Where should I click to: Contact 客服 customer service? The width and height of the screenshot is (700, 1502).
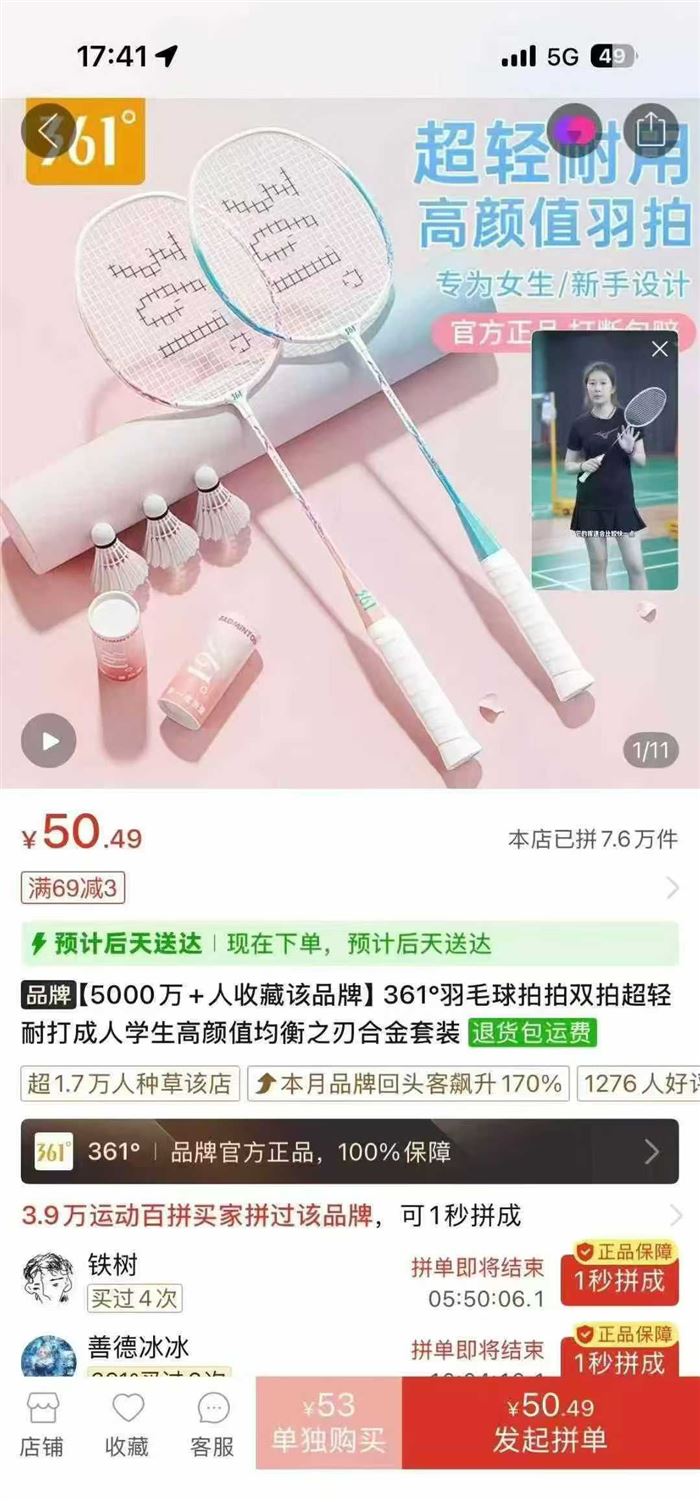[x=212, y=1425]
